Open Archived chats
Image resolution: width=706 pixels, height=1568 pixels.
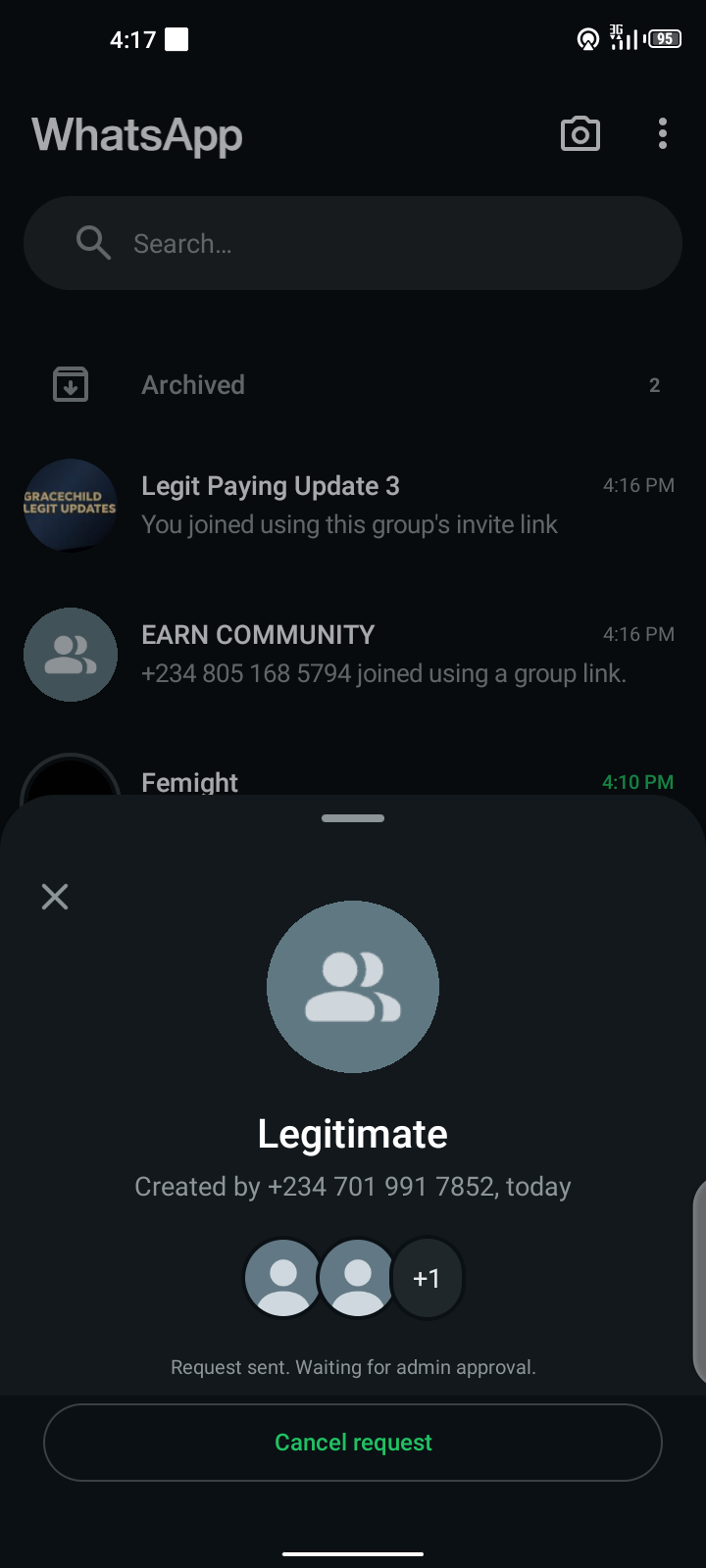[353, 385]
